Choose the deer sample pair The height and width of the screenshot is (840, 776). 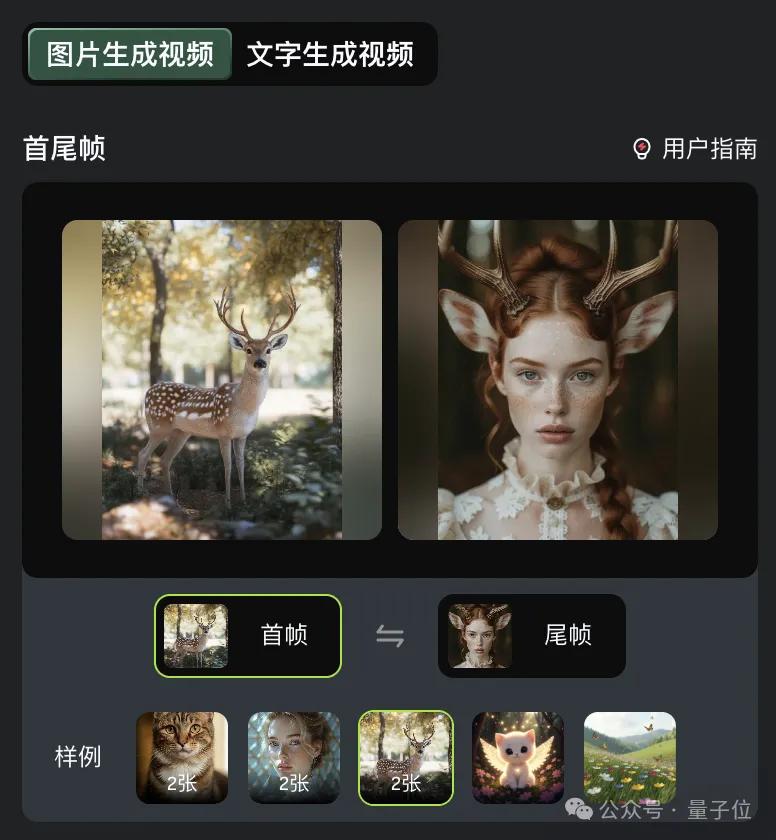406,757
